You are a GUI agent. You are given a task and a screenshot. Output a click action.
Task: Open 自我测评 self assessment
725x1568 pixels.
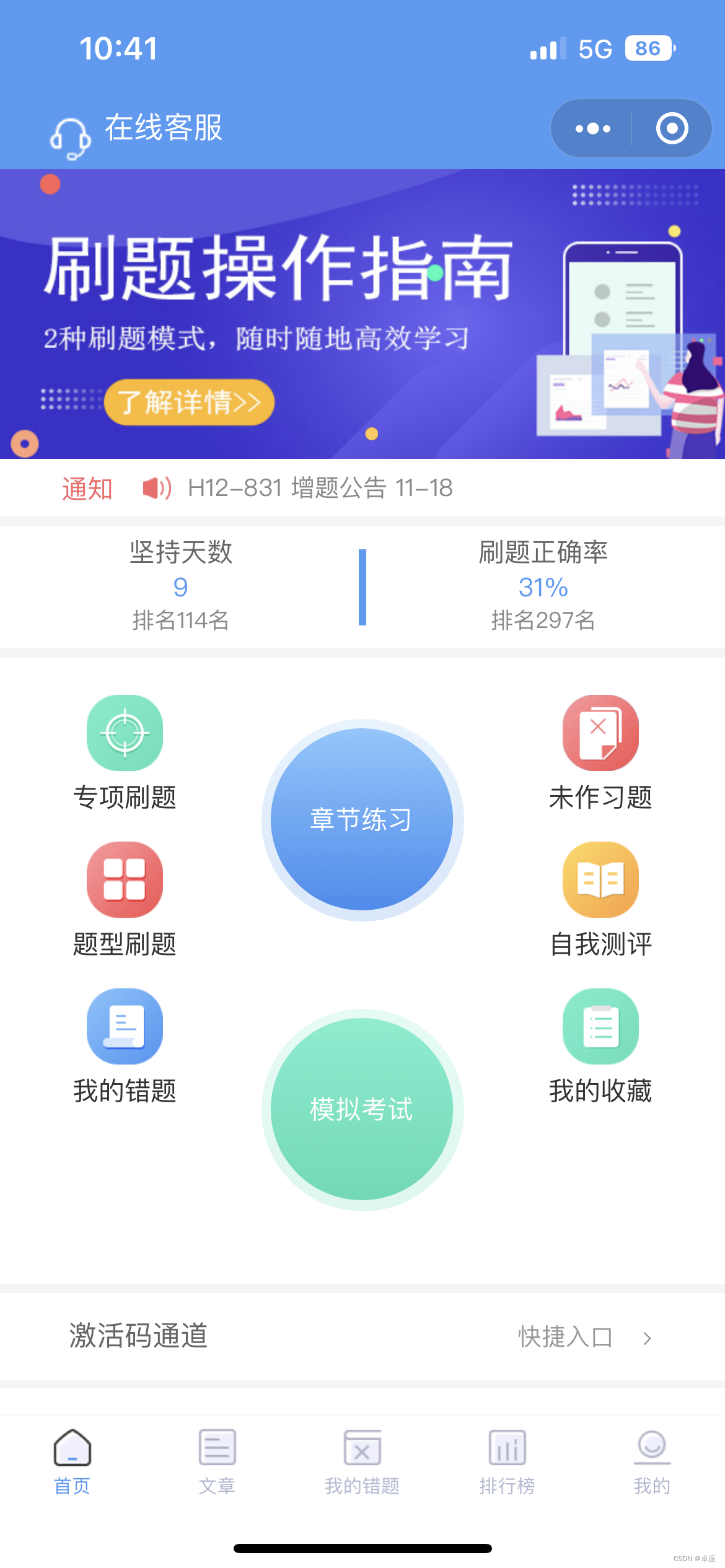point(600,900)
